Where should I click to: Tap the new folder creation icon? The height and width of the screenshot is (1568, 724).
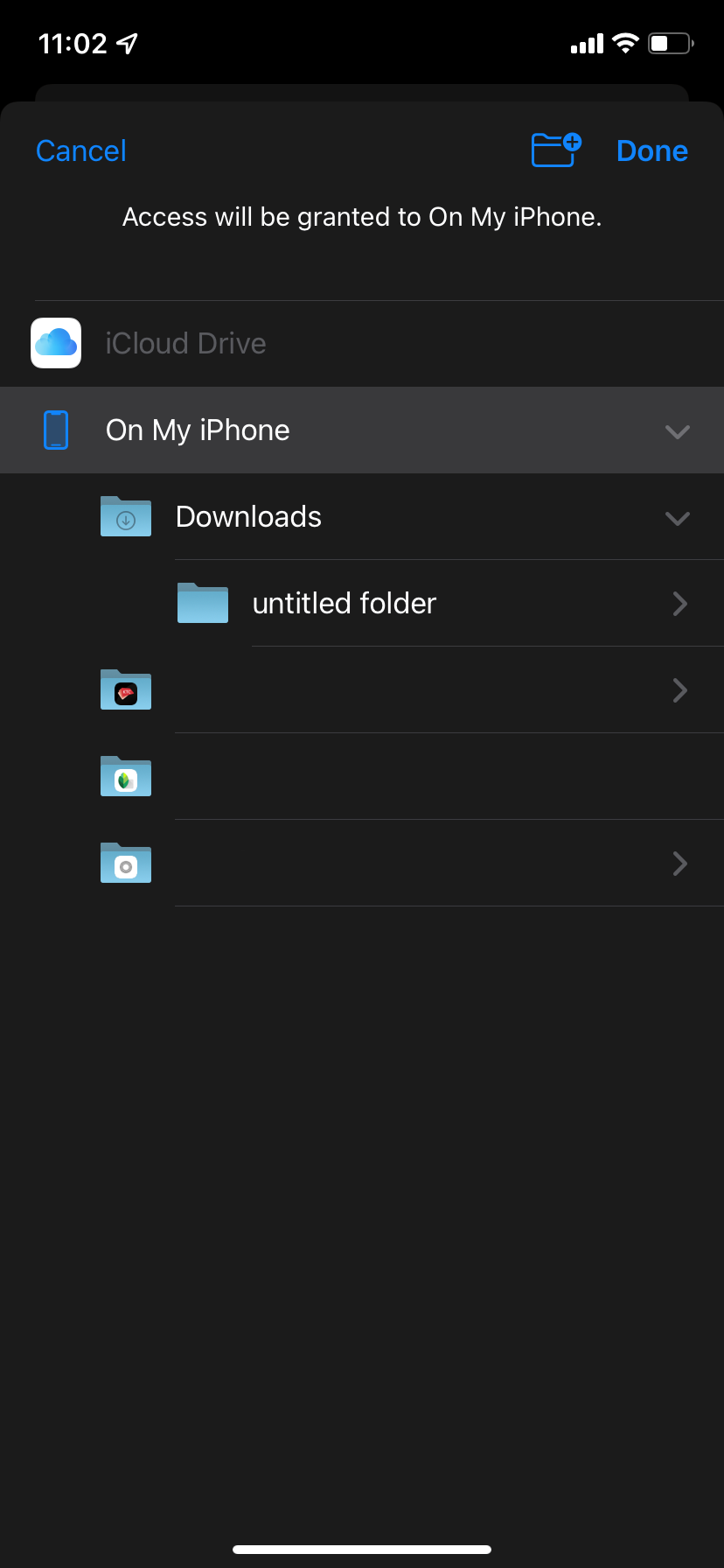[x=555, y=150]
